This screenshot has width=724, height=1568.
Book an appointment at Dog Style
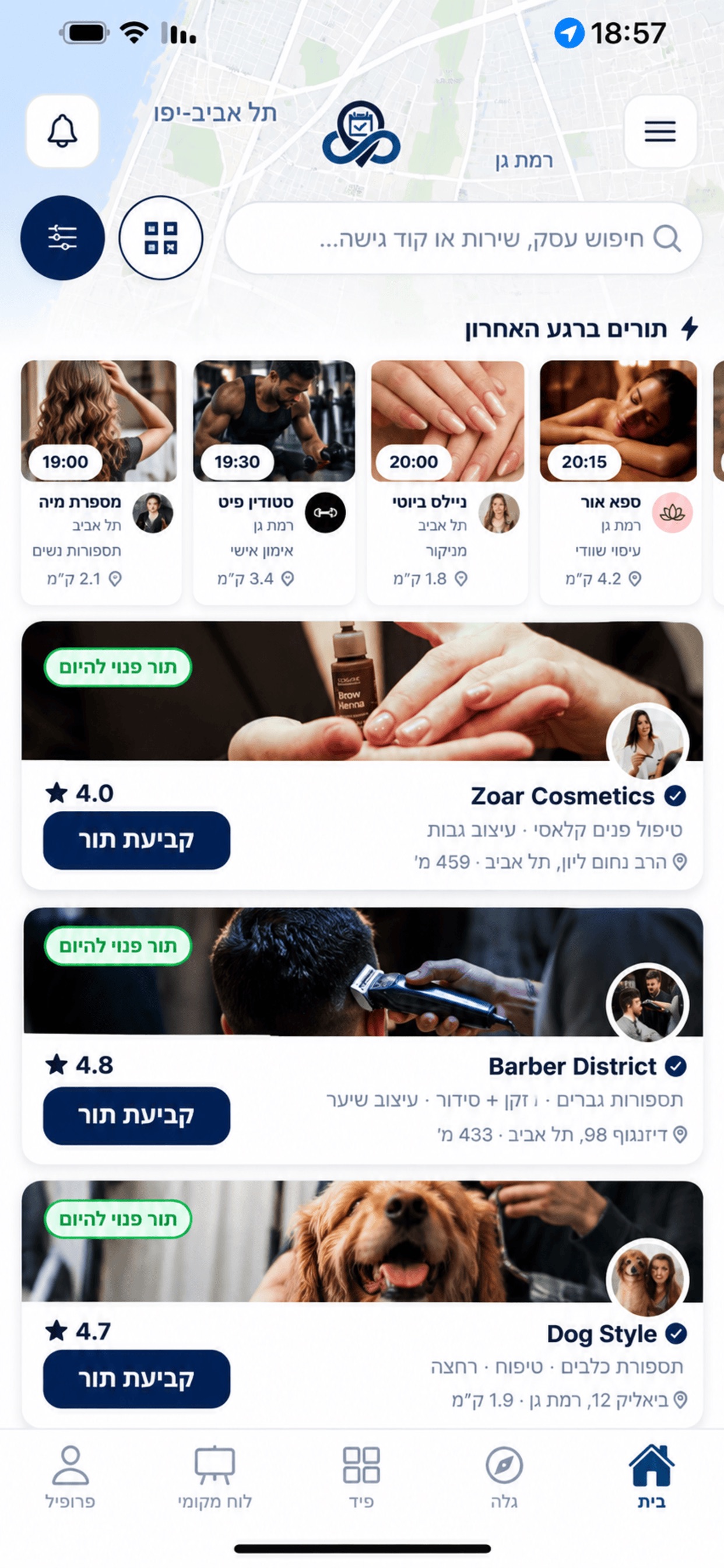[136, 1378]
